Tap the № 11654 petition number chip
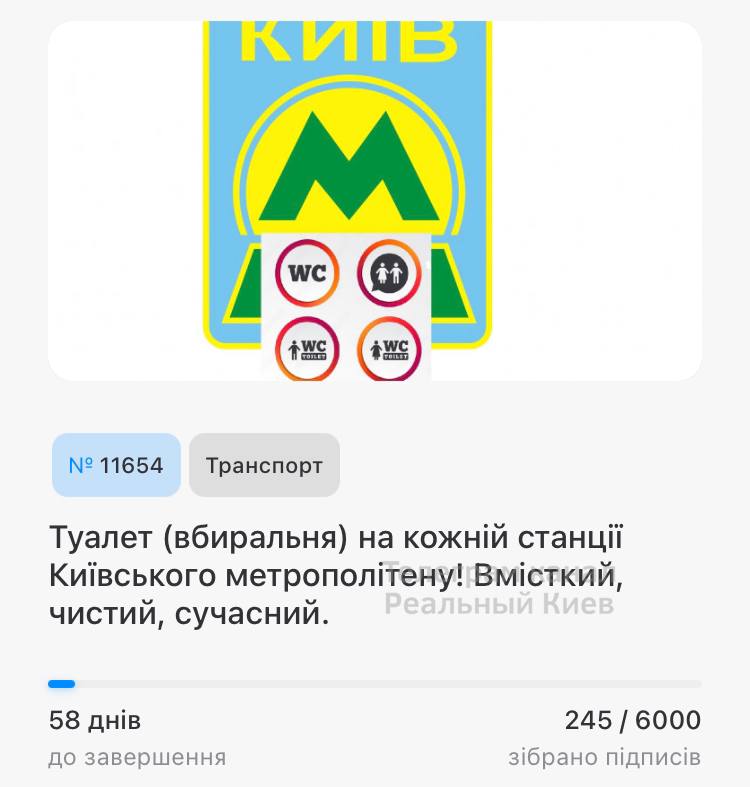The image size is (750, 787). [x=116, y=465]
